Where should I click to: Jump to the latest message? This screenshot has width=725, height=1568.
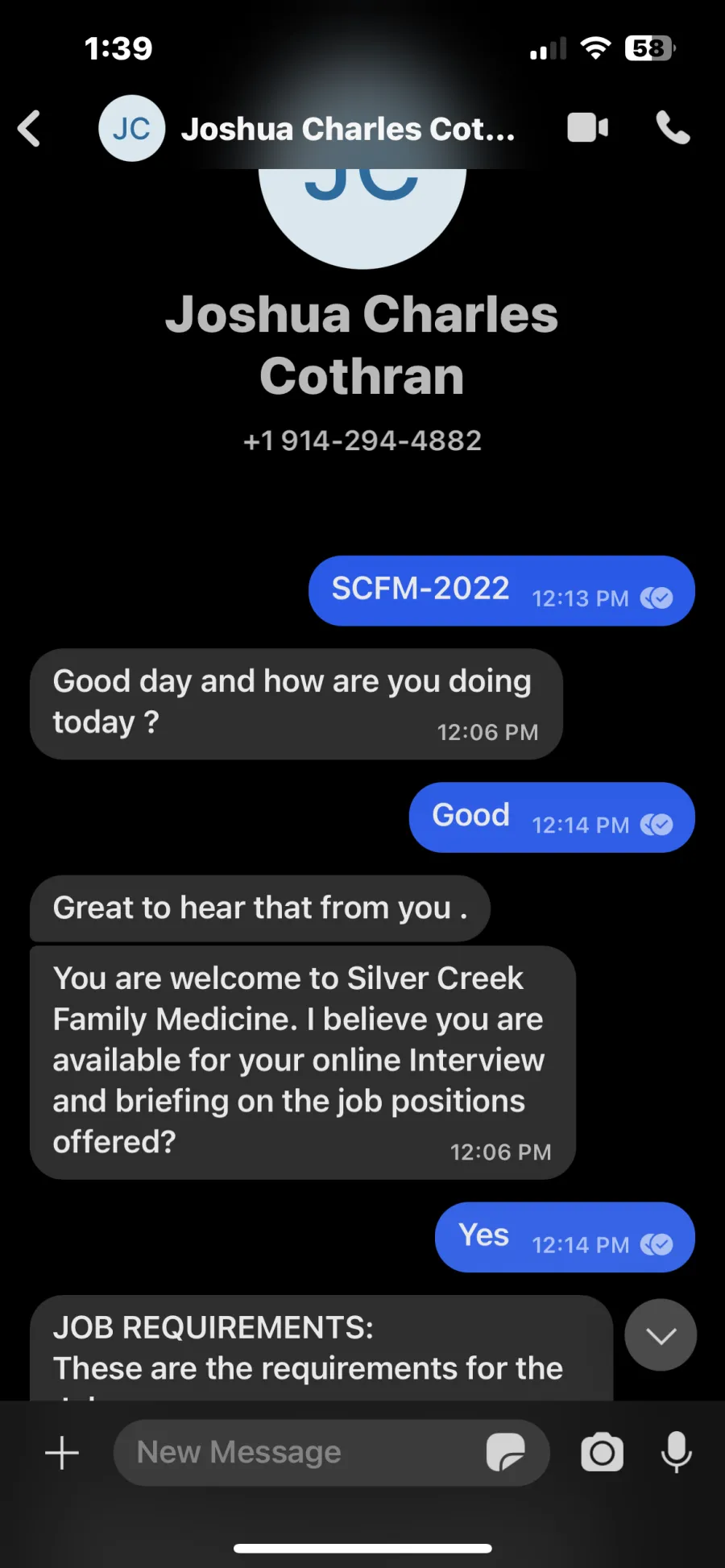(x=661, y=1335)
